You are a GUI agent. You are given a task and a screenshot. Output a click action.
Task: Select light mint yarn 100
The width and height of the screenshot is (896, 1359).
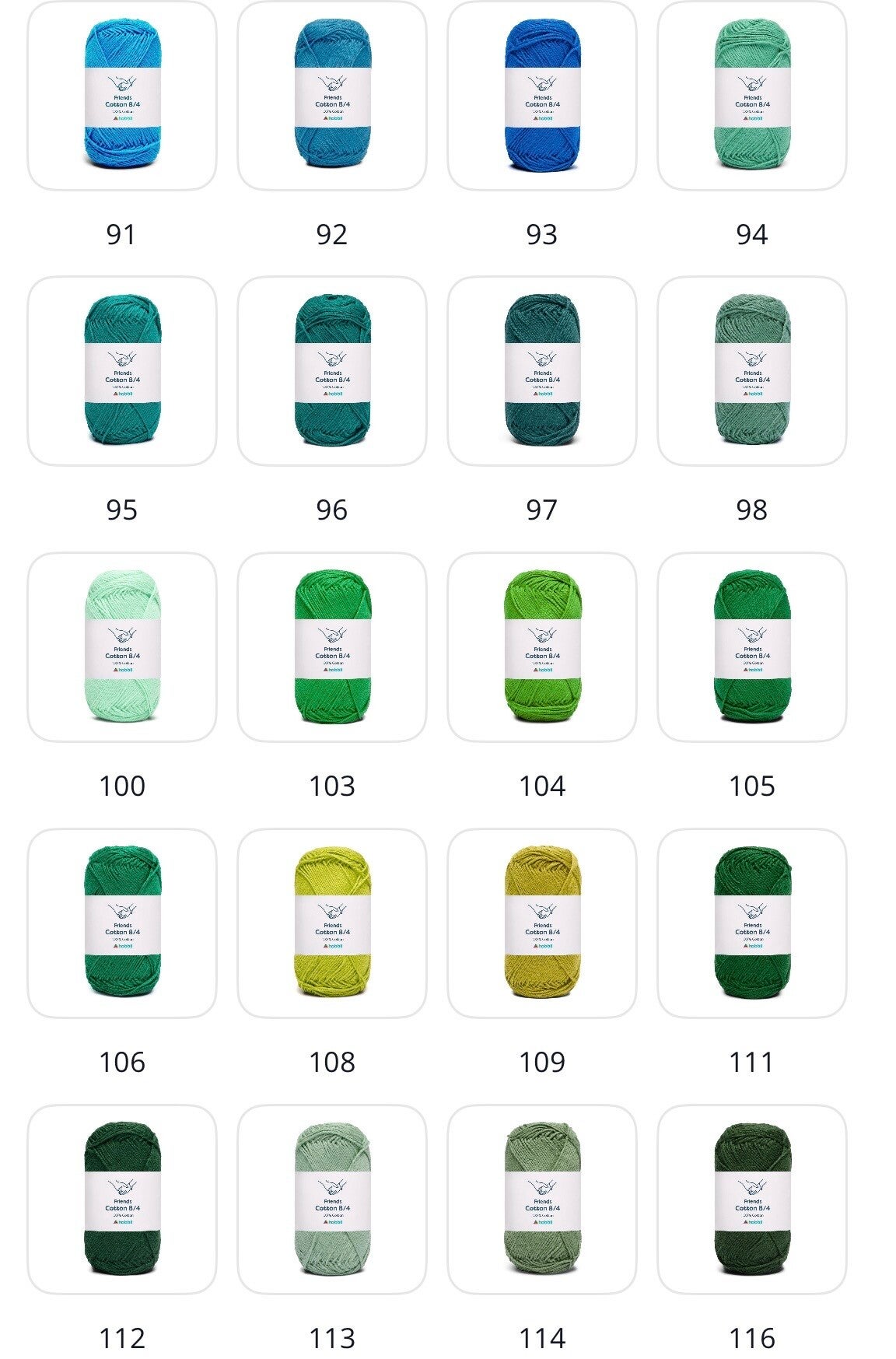point(122,647)
